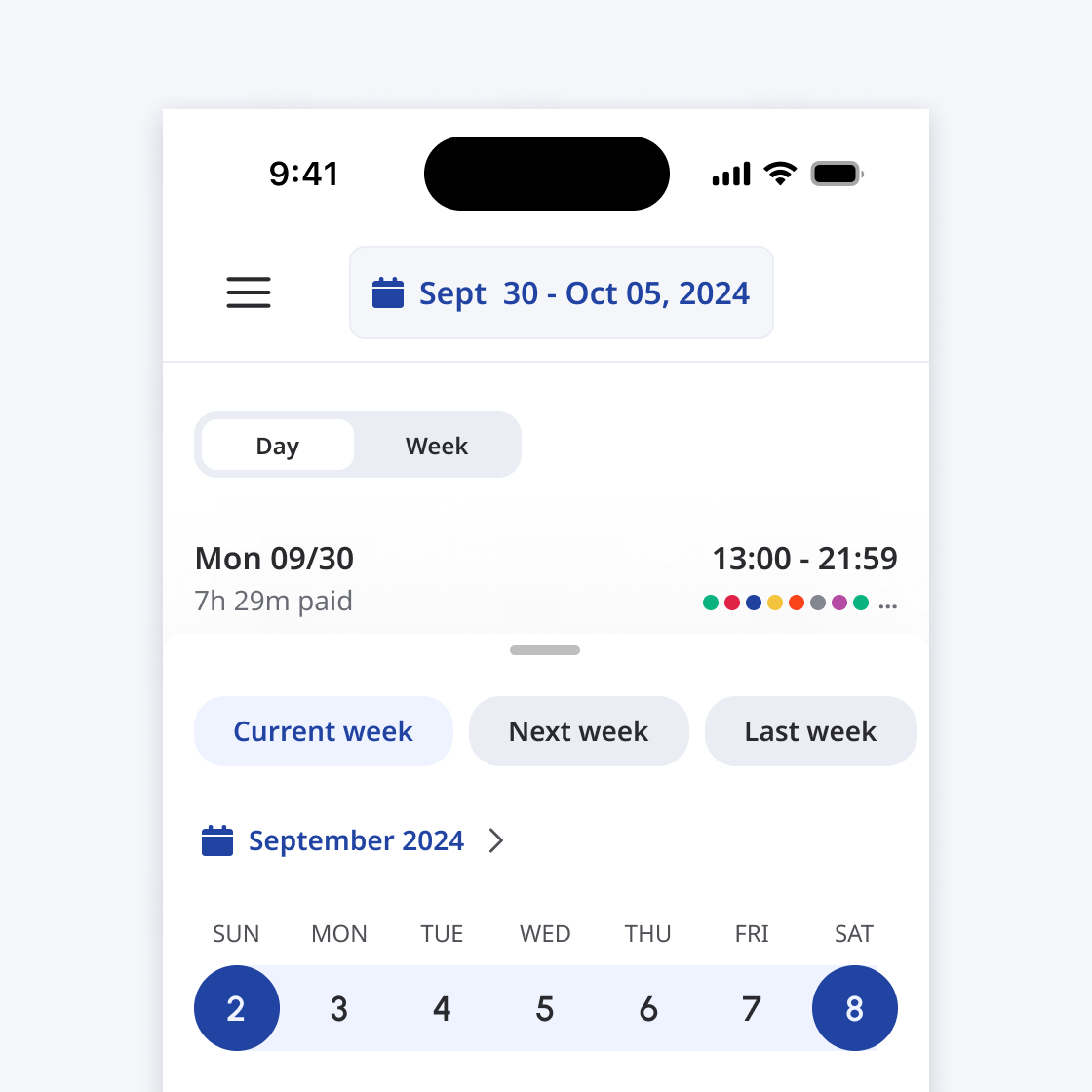1092x1092 pixels.
Task: Pick Tuesday the 4th in calendar
Action: point(442,1008)
